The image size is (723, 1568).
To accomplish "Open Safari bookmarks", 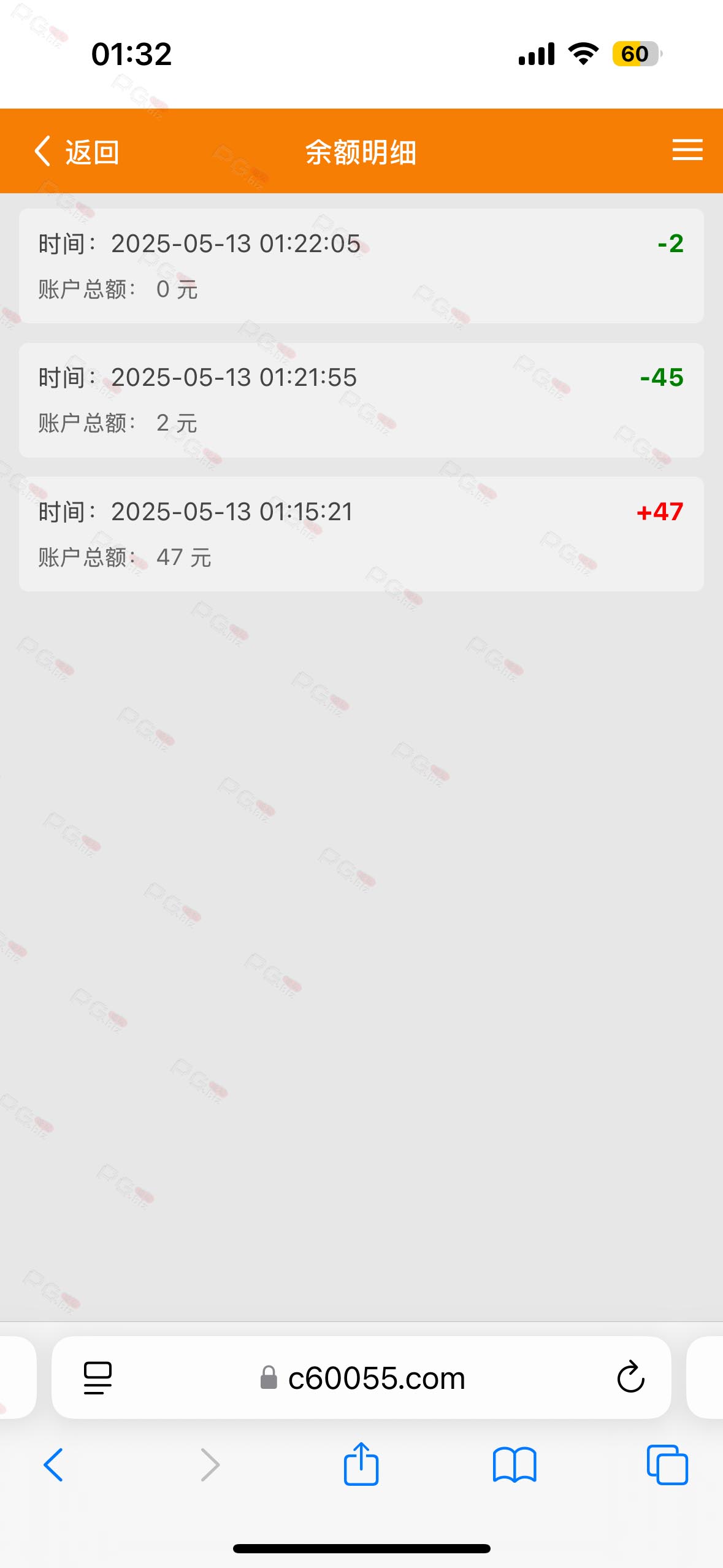I will click(x=515, y=1465).
